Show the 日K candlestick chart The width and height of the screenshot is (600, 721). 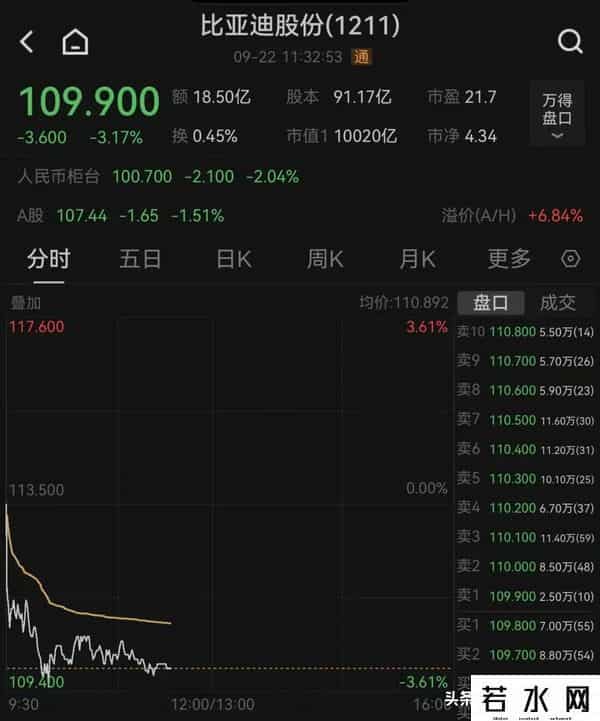[x=234, y=259]
